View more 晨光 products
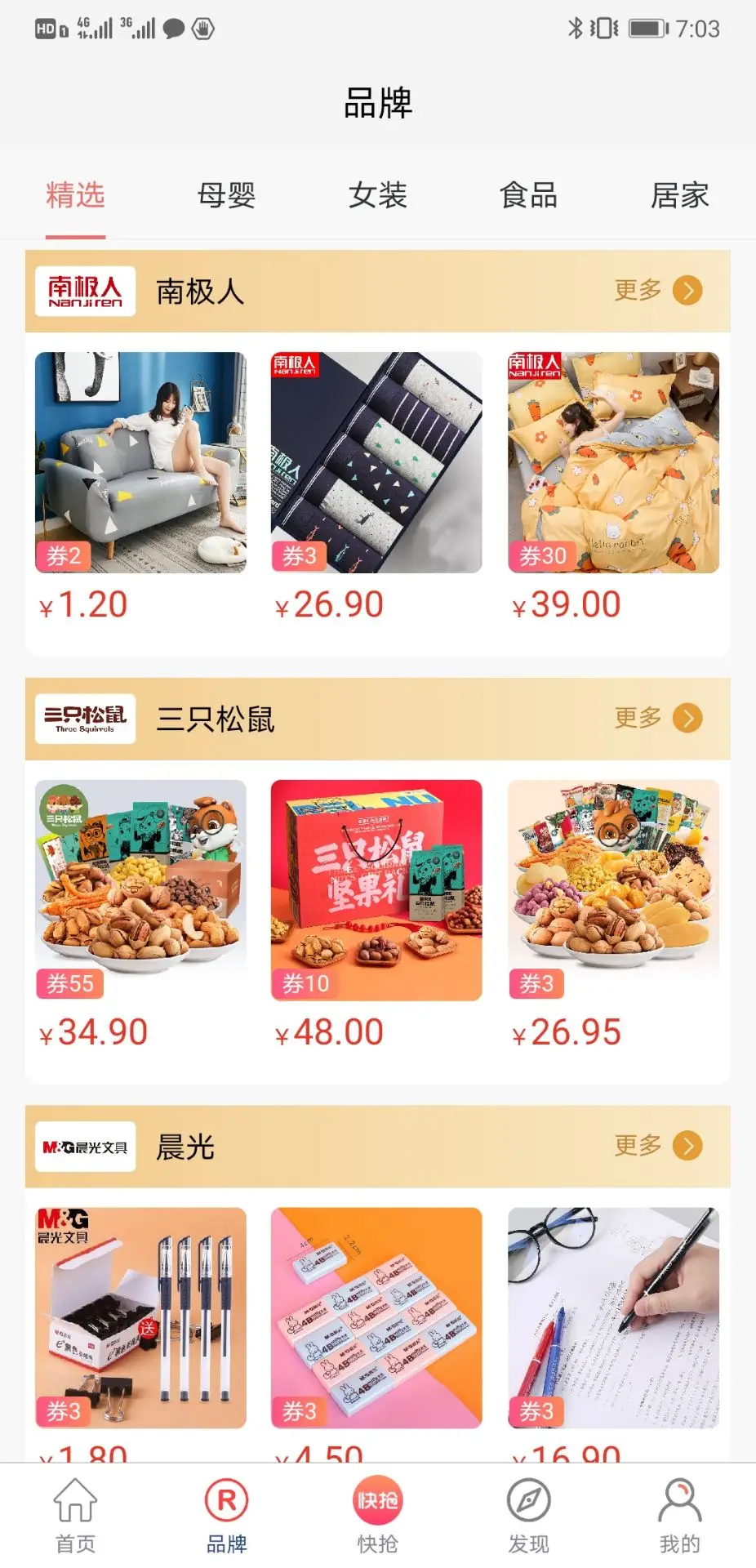Image resolution: width=756 pixels, height=1568 pixels. pos(657,1146)
